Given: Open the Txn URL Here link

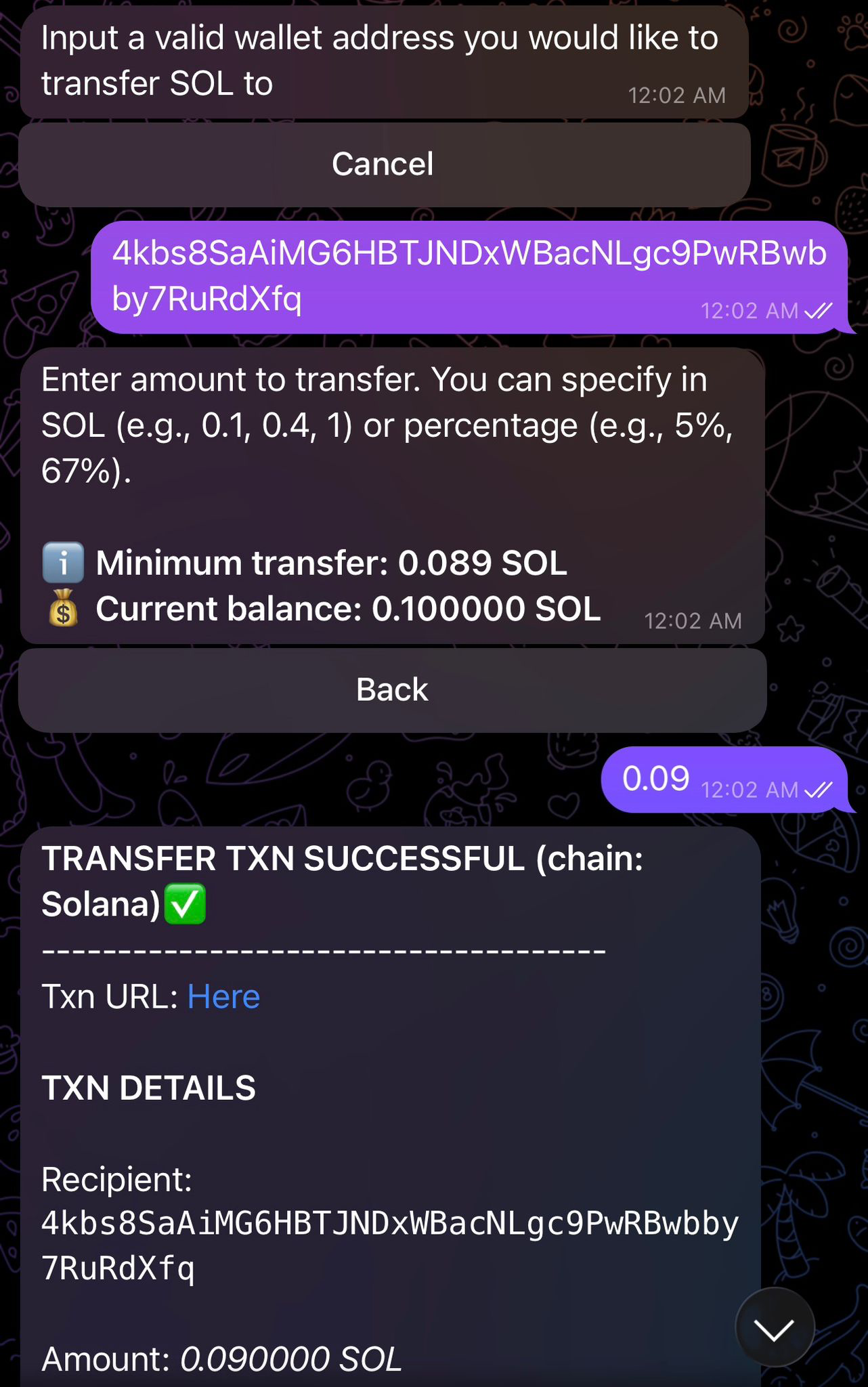Looking at the screenshot, I should [223, 997].
